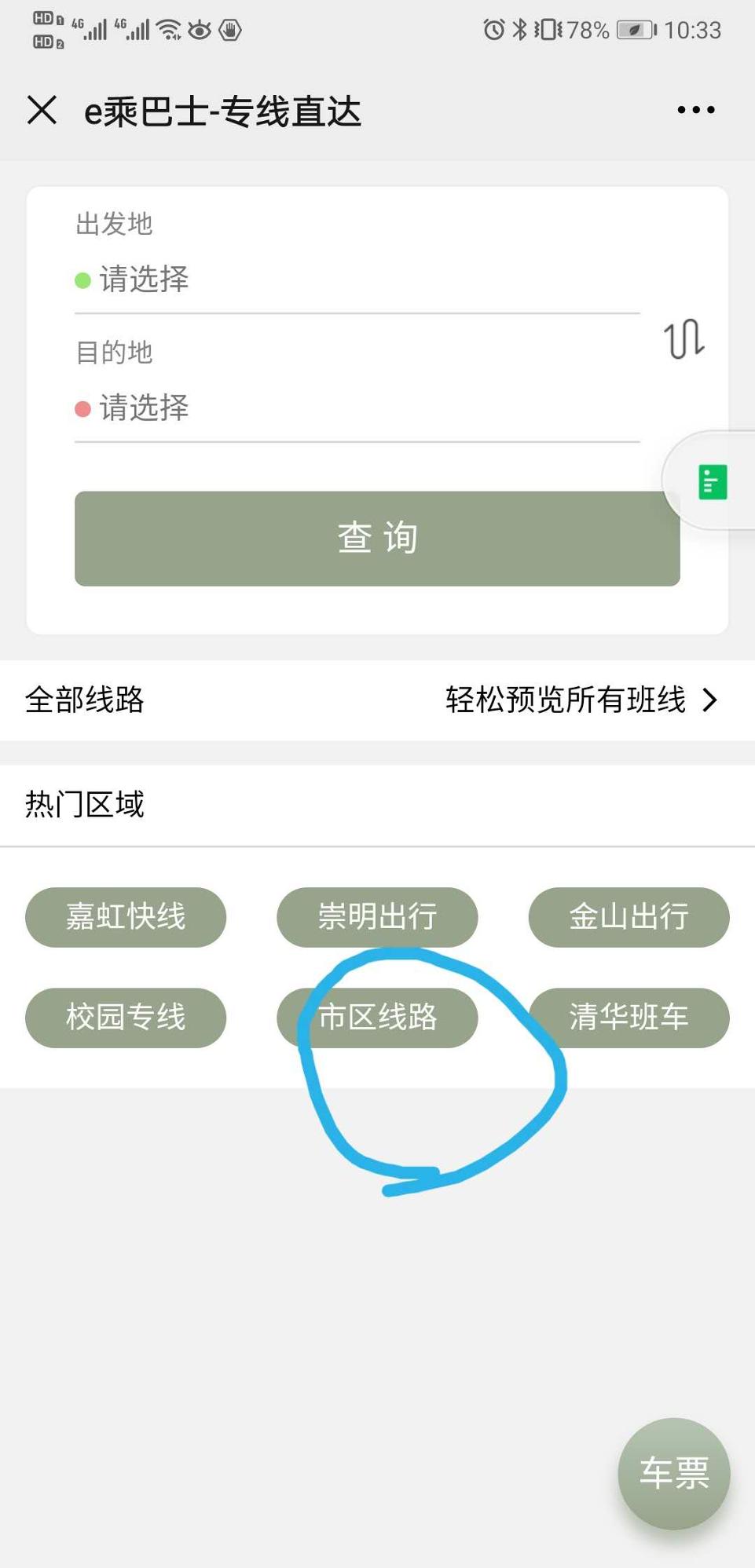View all routes via 全部线路 row
This screenshot has width=755, height=1568.
377,700
